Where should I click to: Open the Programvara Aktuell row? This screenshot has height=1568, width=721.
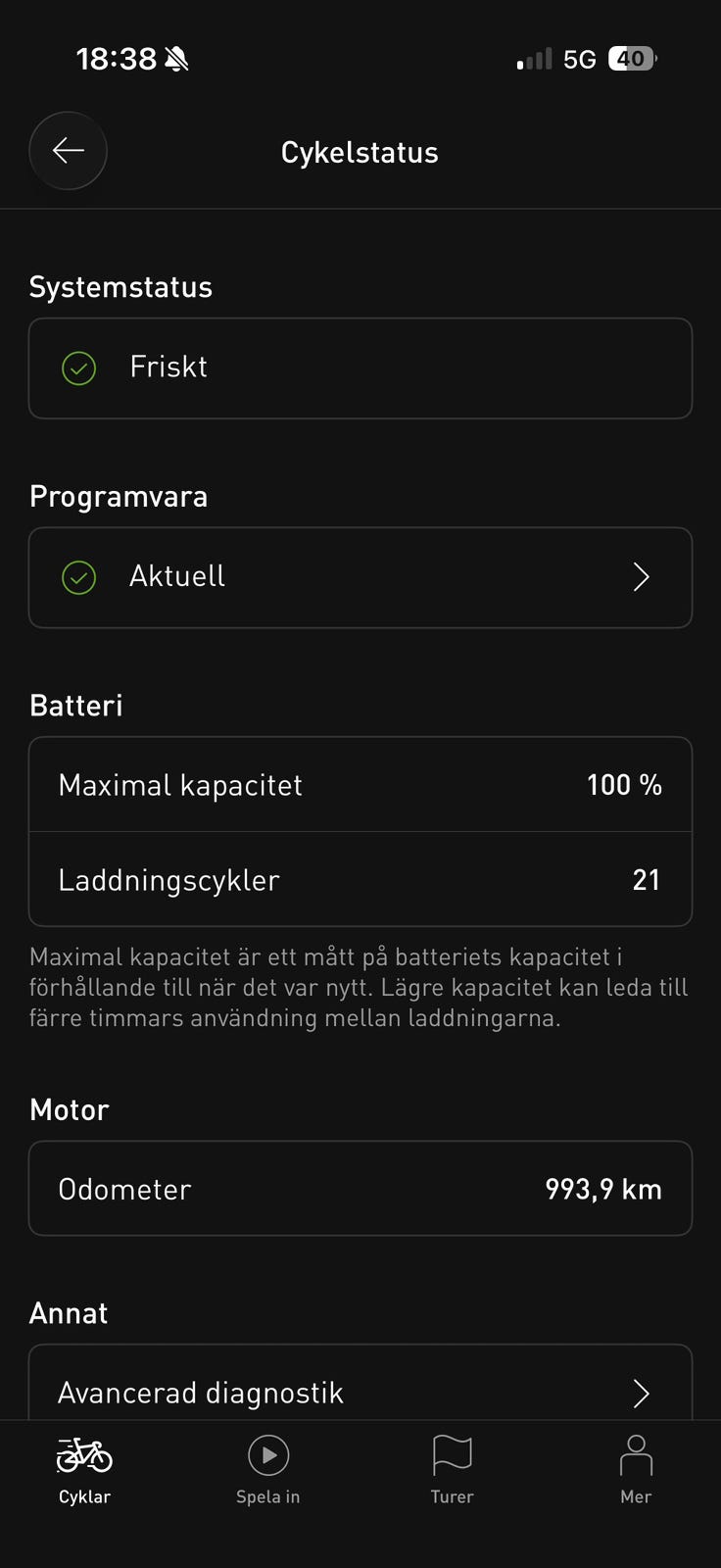click(360, 577)
